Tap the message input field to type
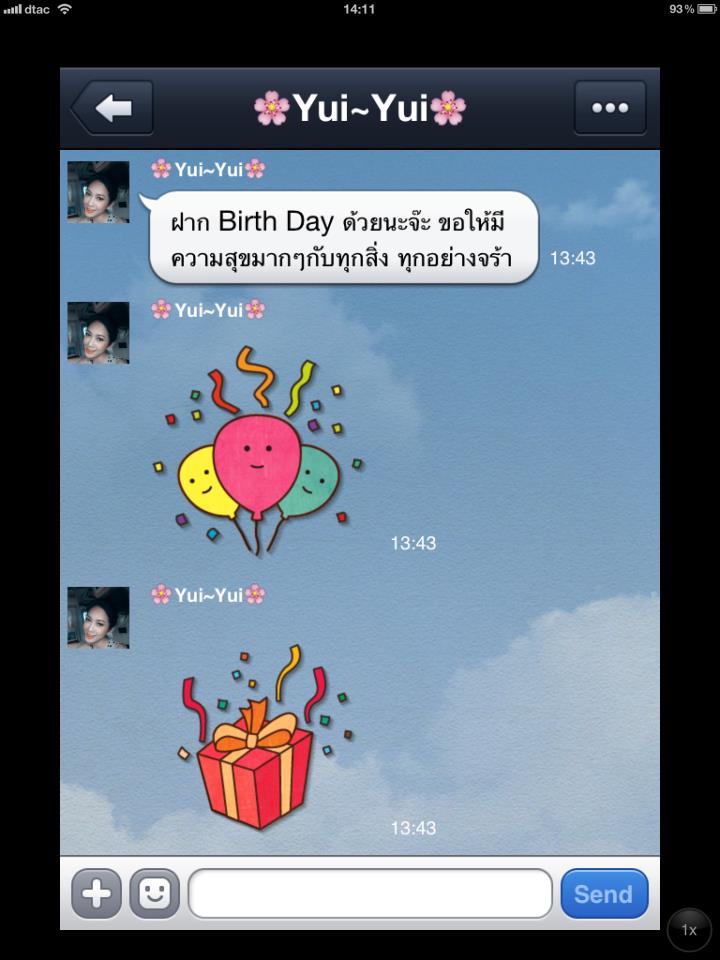 tap(370, 893)
